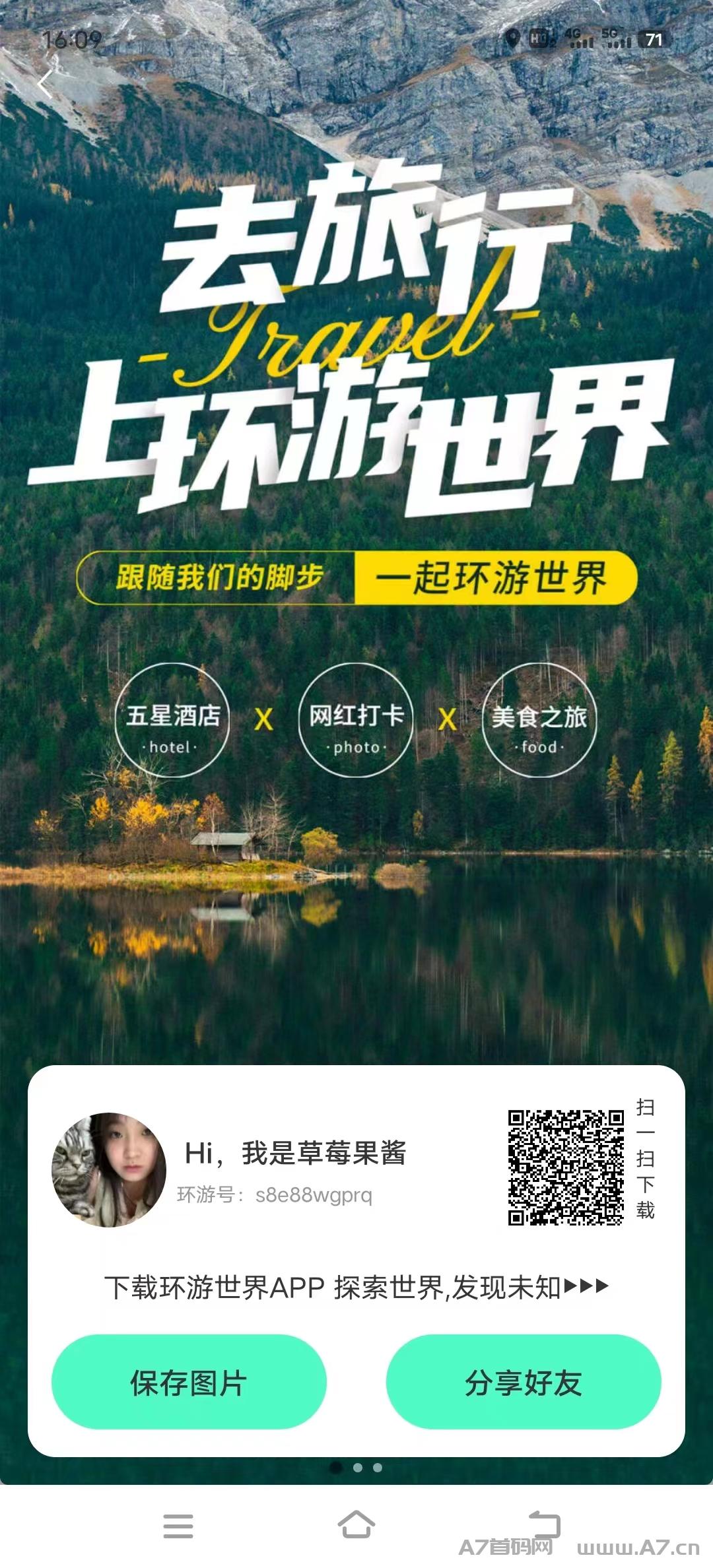Go back using the top-left arrow
Screen dimensions: 713x1568
tap(46, 84)
